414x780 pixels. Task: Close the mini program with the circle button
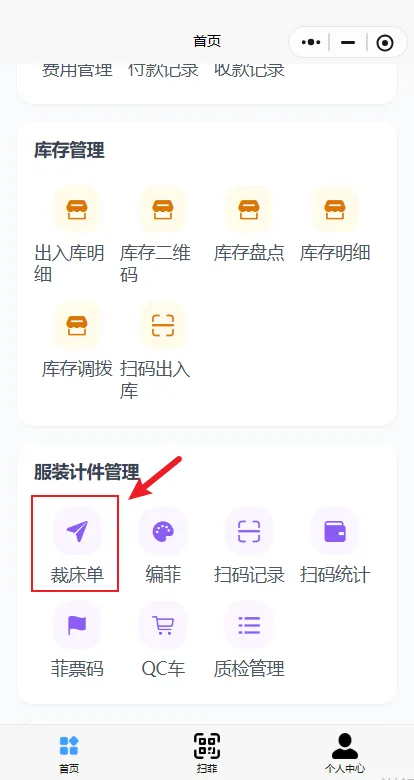[x=385, y=43]
